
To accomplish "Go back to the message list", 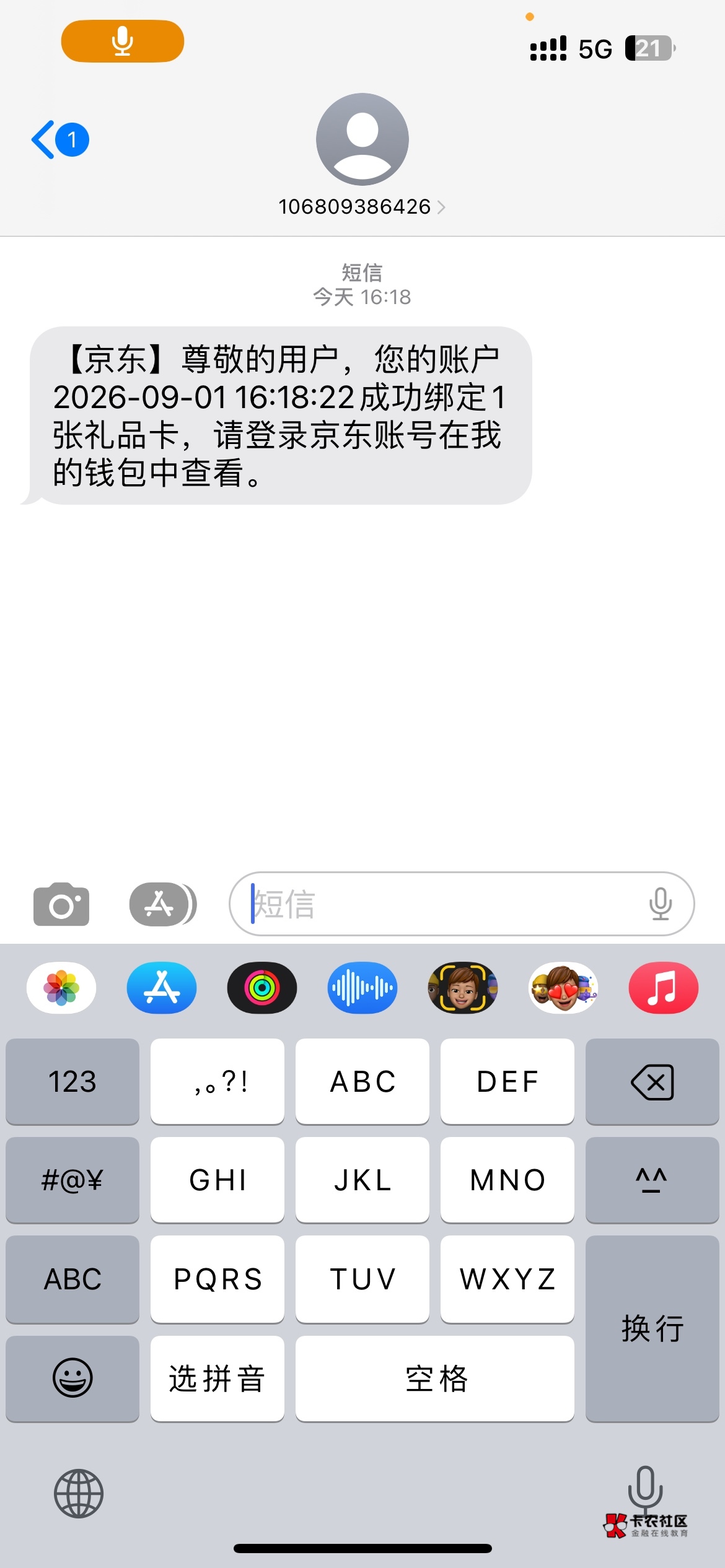I will (60, 139).
